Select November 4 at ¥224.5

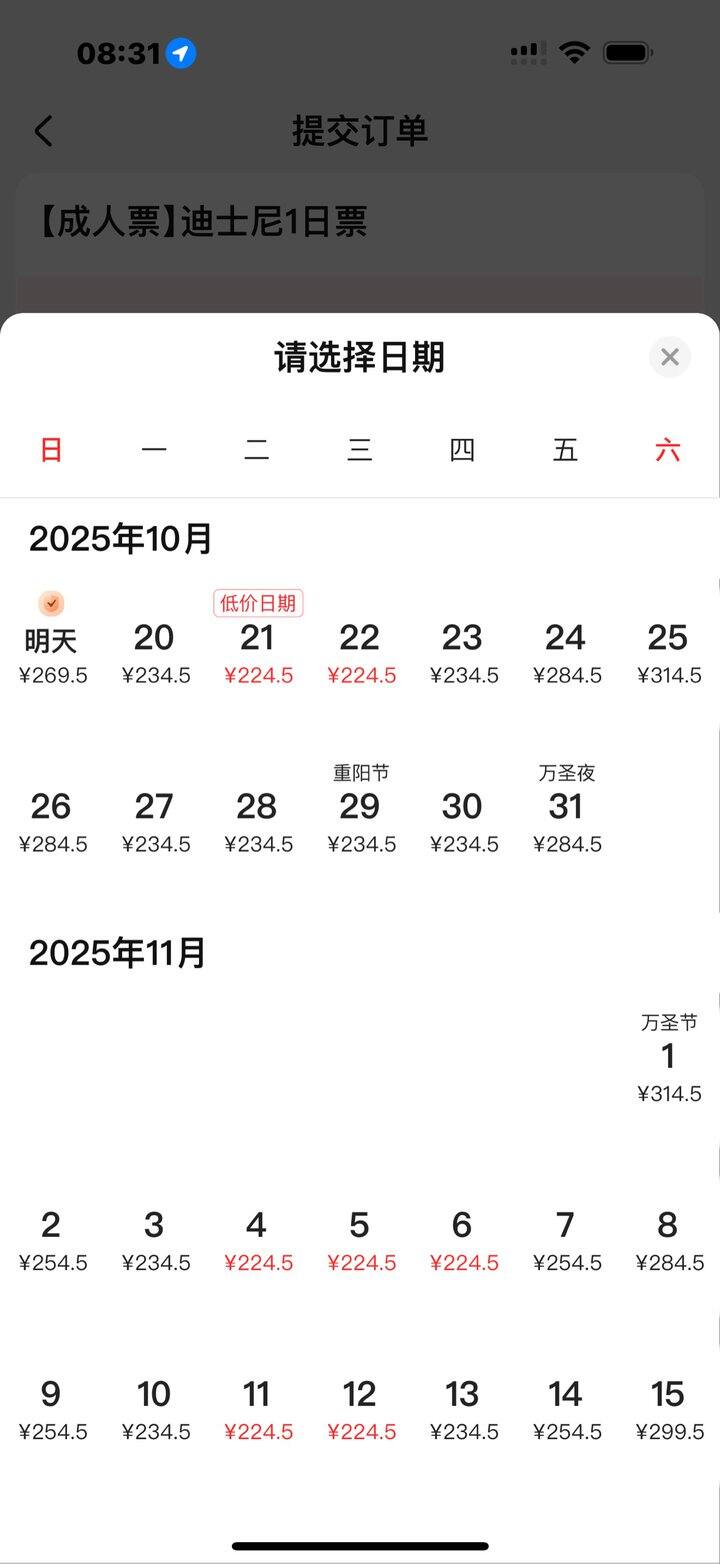click(x=257, y=1238)
